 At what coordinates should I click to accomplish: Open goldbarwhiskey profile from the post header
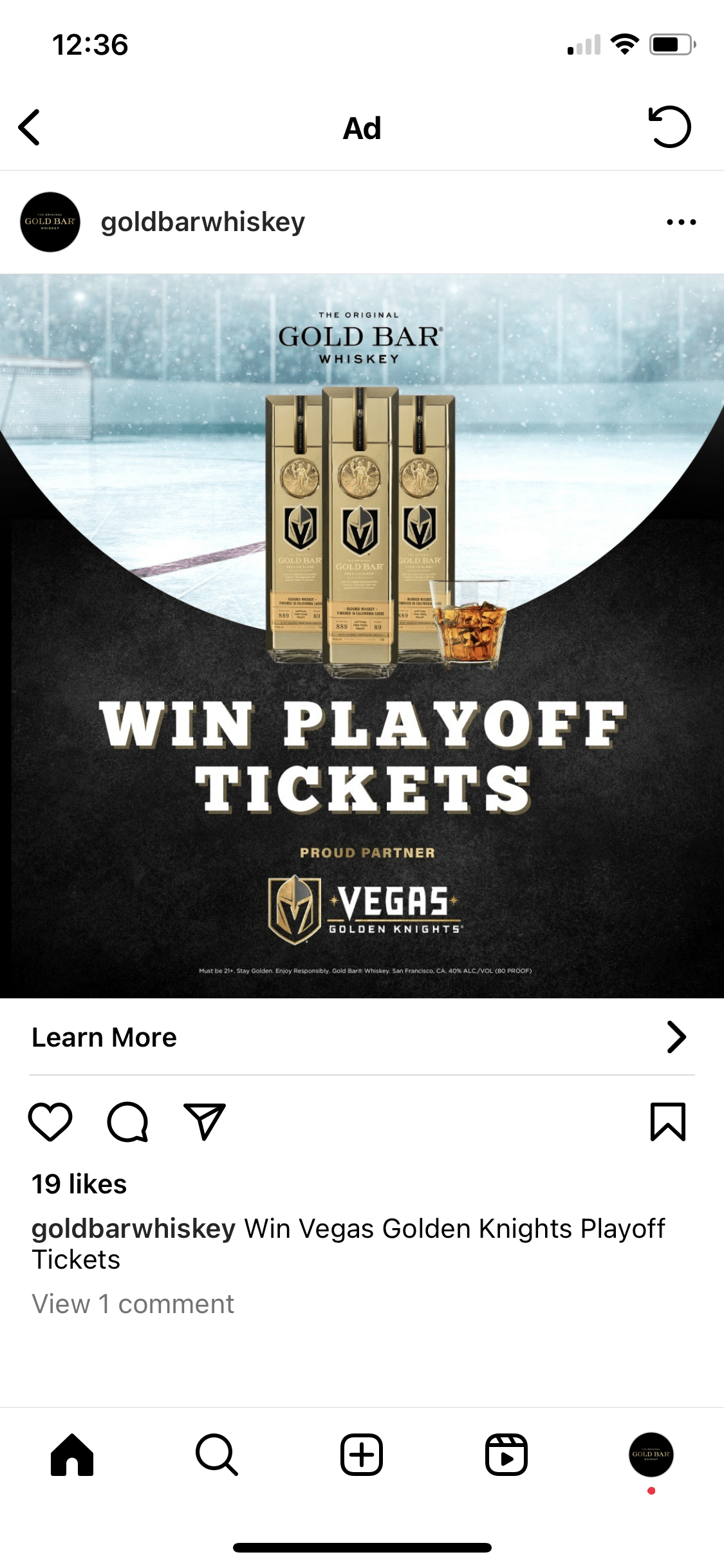[202, 222]
